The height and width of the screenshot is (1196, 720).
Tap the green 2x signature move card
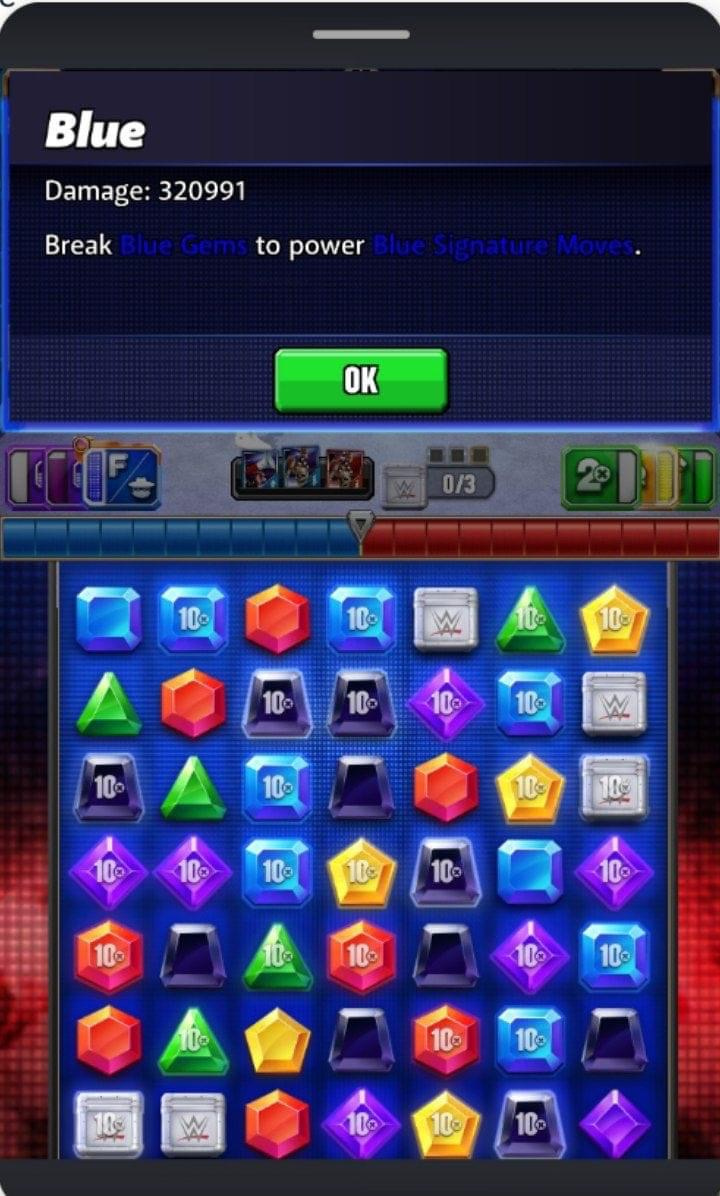(597, 477)
